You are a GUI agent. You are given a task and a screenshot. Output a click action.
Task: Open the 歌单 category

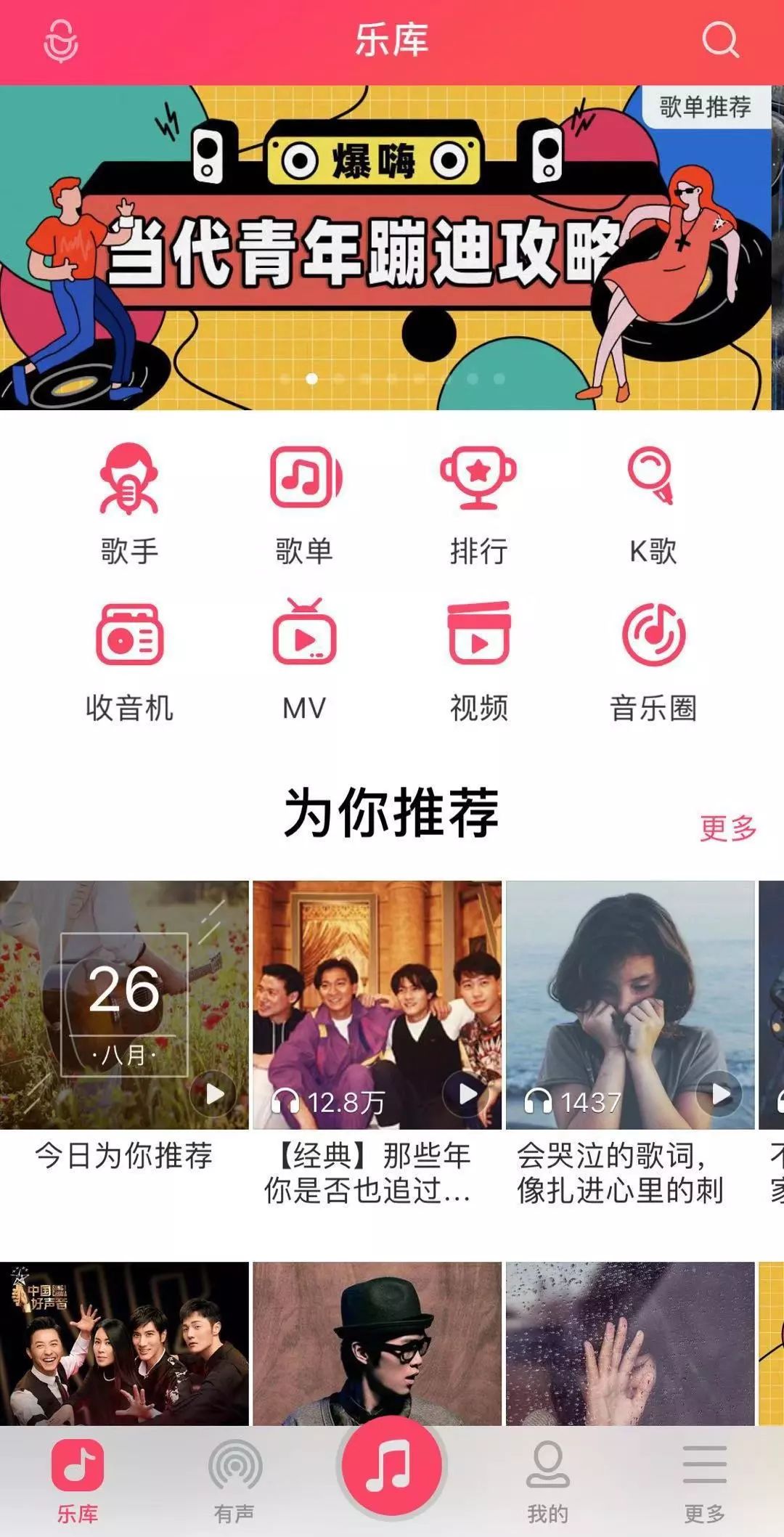click(x=304, y=504)
